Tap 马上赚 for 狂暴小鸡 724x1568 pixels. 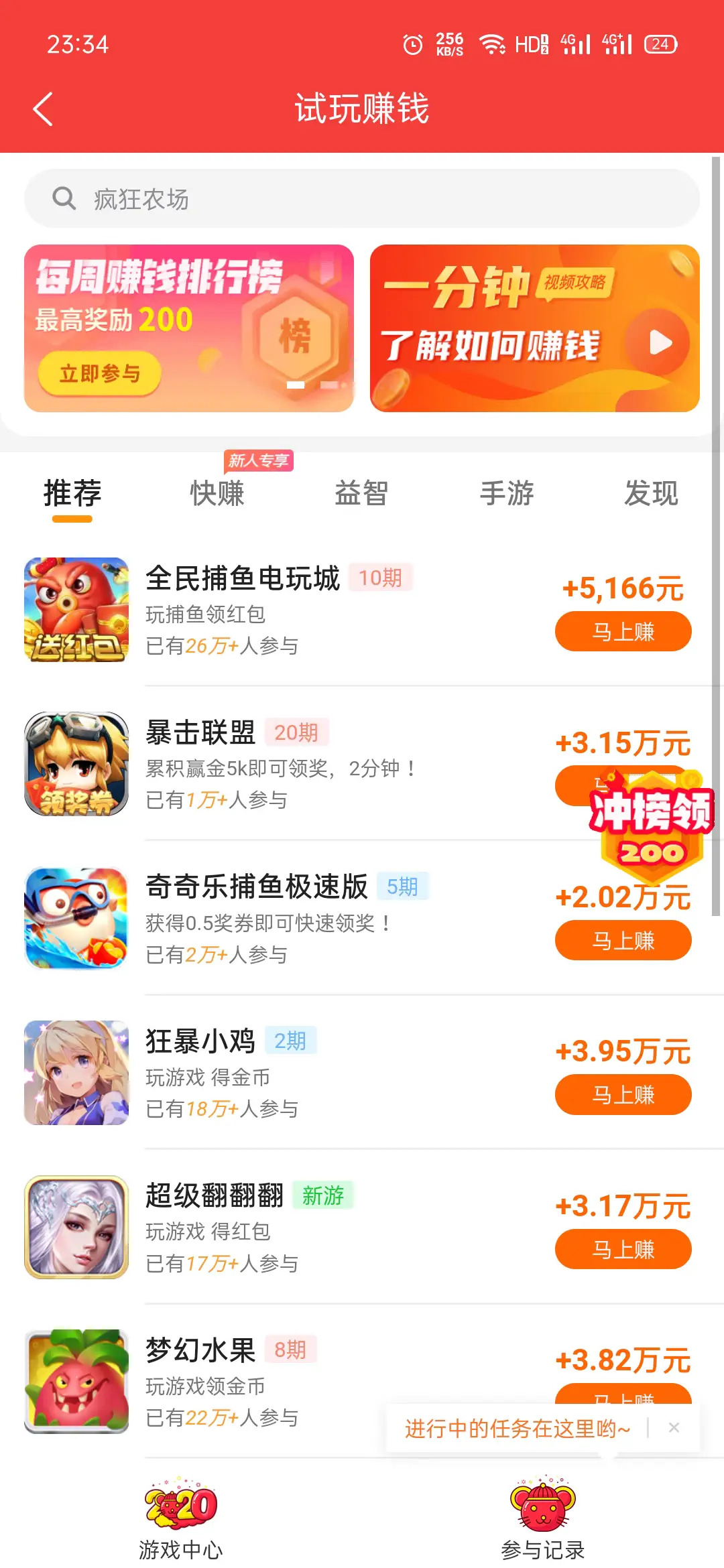(x=623, y=1095)
